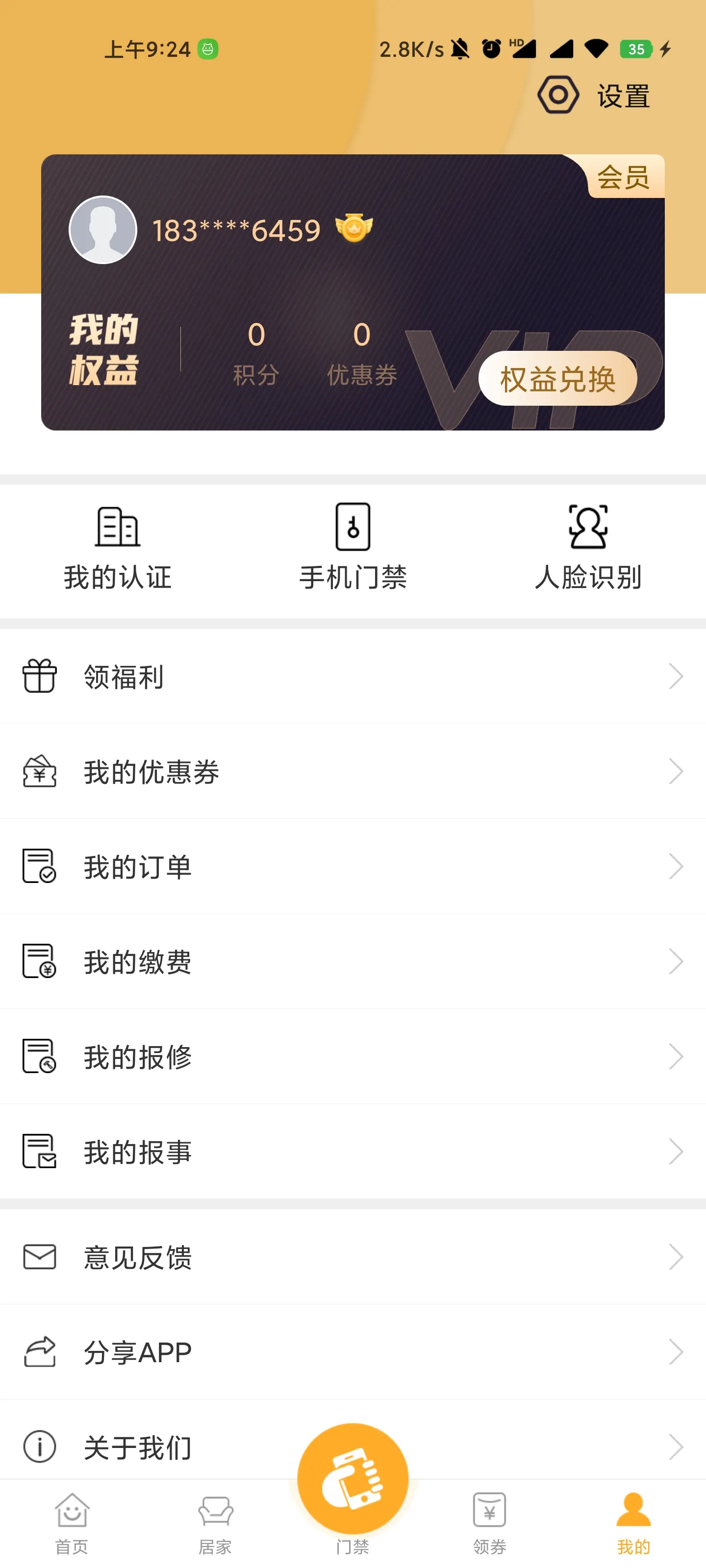Open 我的报事

(353, 1151)
